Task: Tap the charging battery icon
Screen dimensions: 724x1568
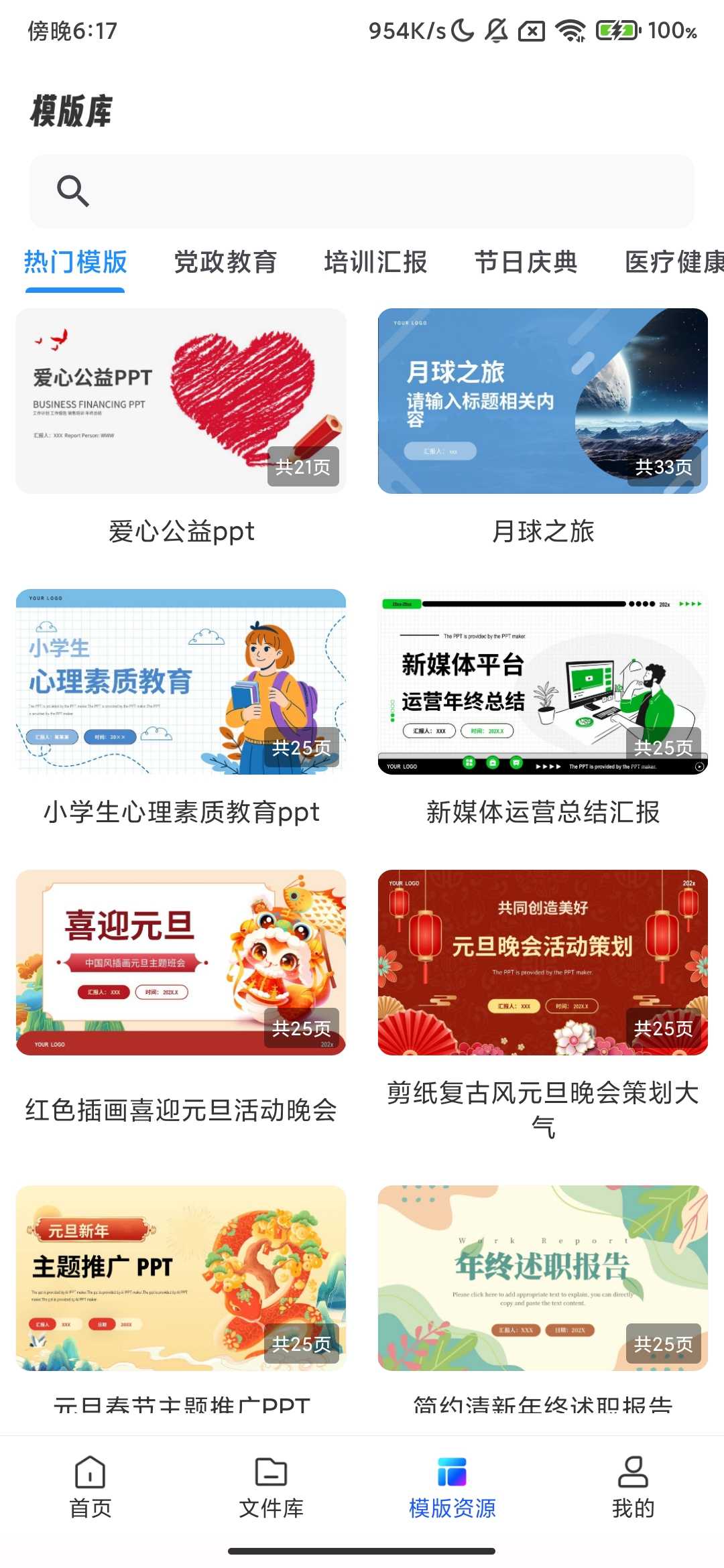Action: coord(617,30)
